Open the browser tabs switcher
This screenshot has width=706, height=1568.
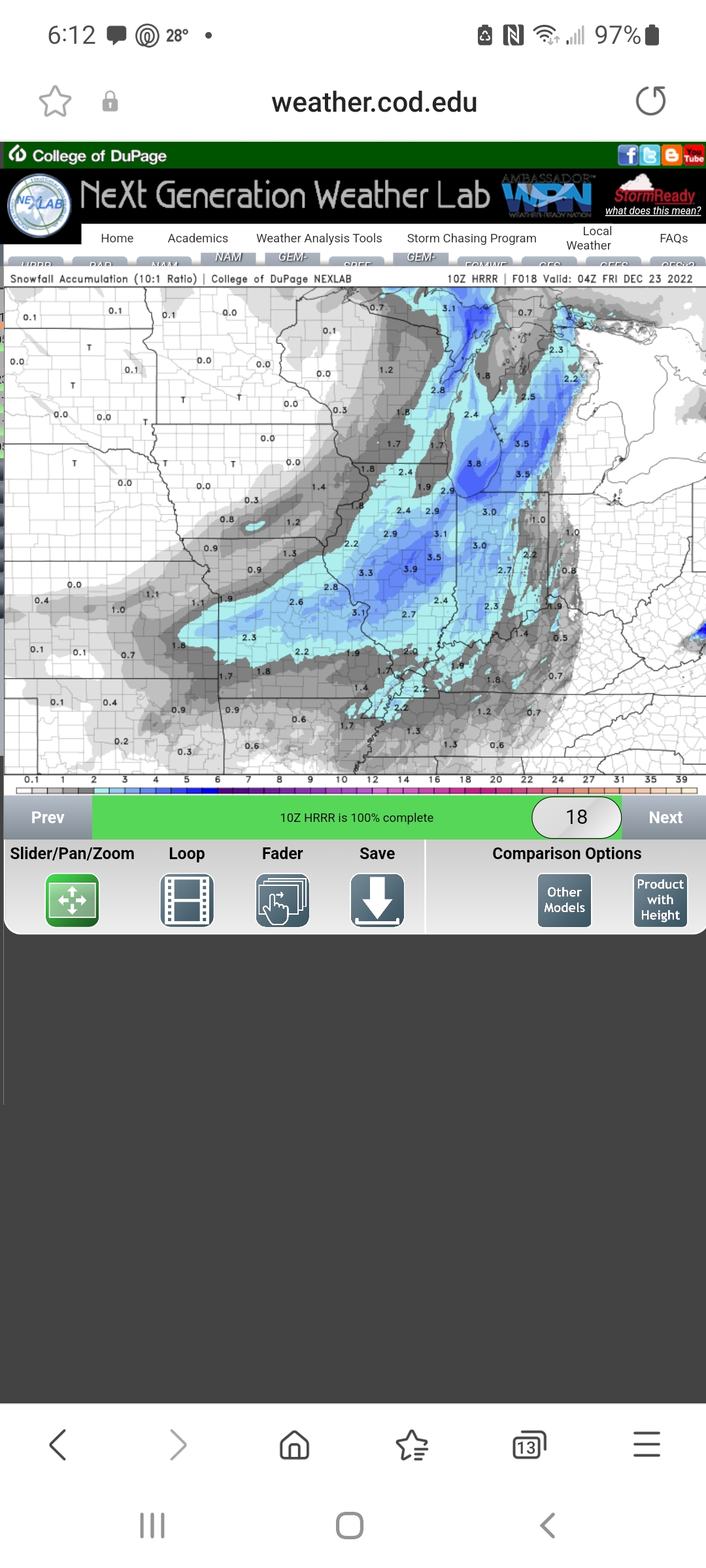tap(529, 1445)
